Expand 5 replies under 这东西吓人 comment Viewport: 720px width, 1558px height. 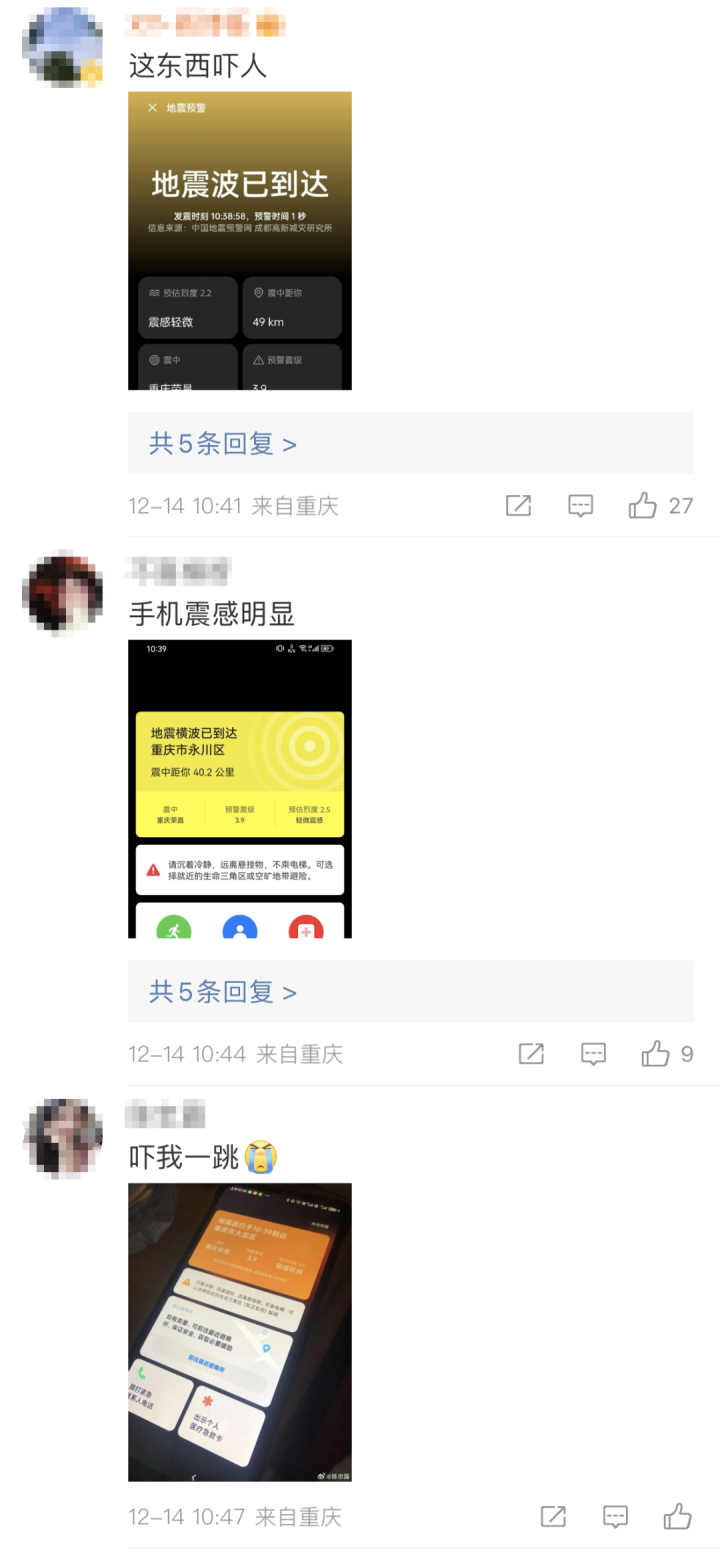click(411, 443)
